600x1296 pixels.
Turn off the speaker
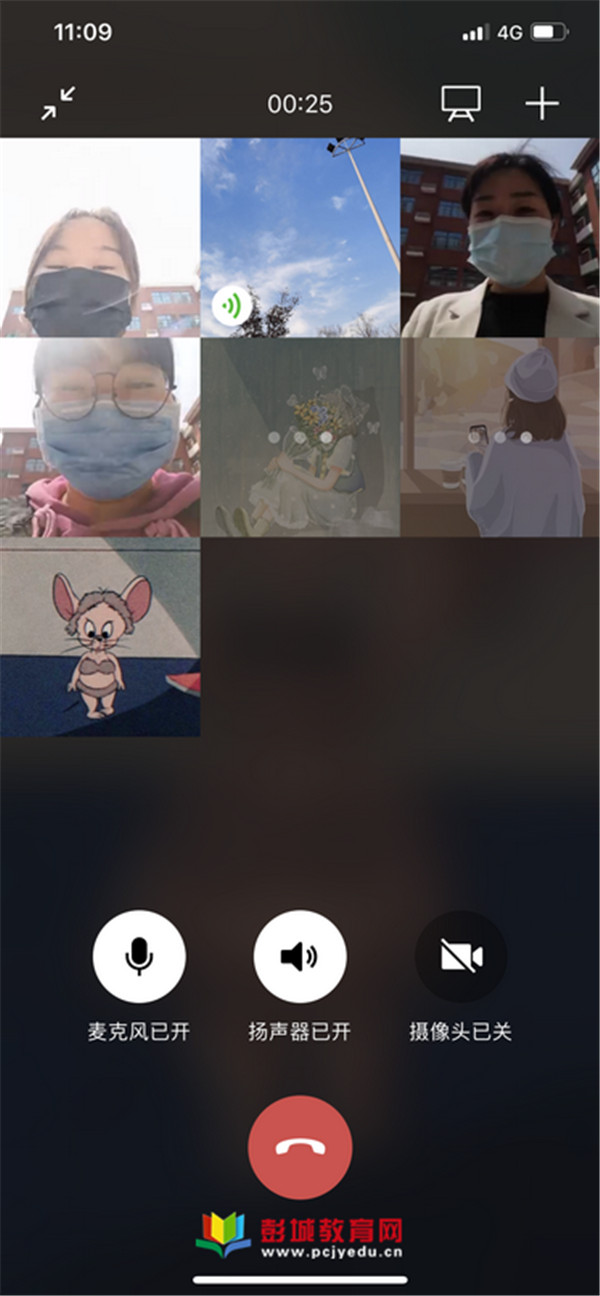300,956
